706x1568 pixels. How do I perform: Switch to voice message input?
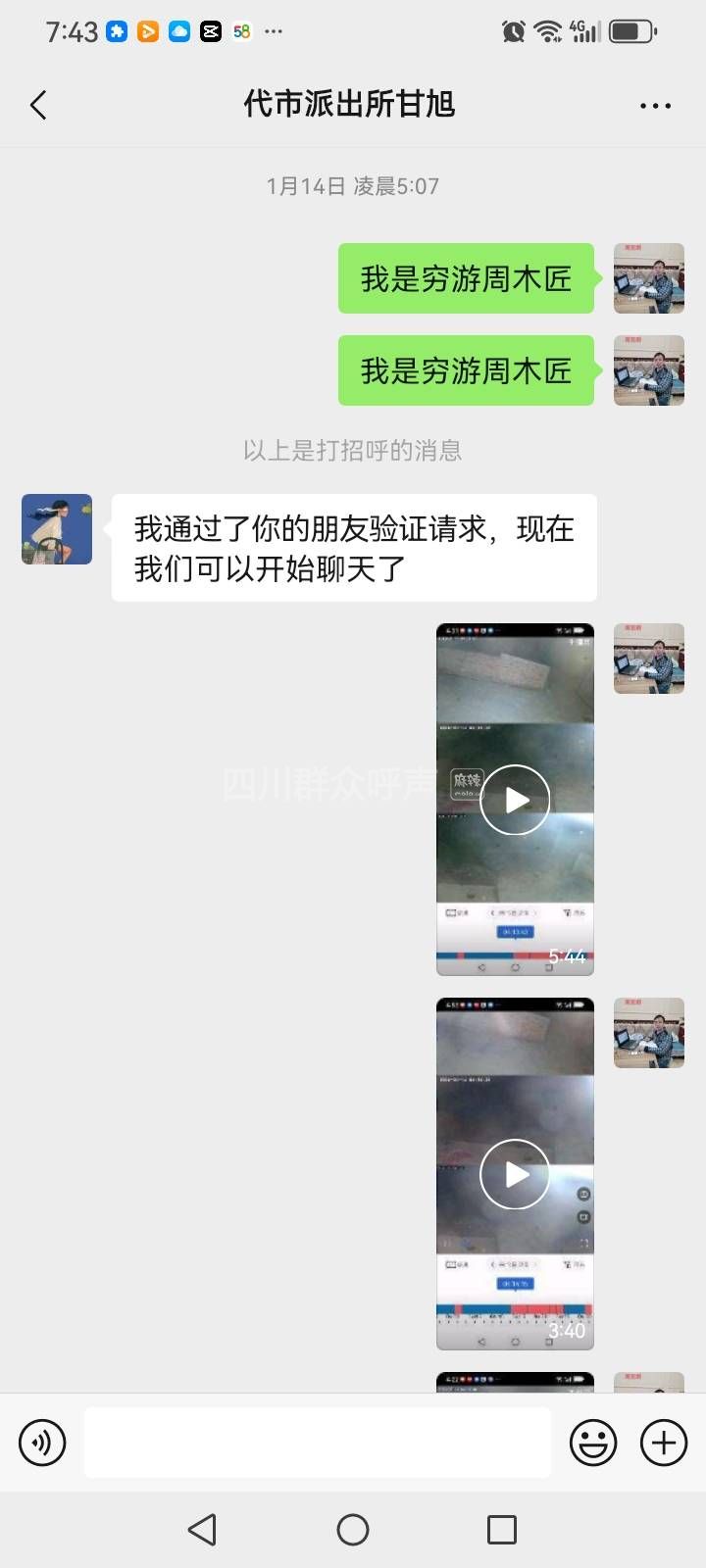(x=42, y=1443)
